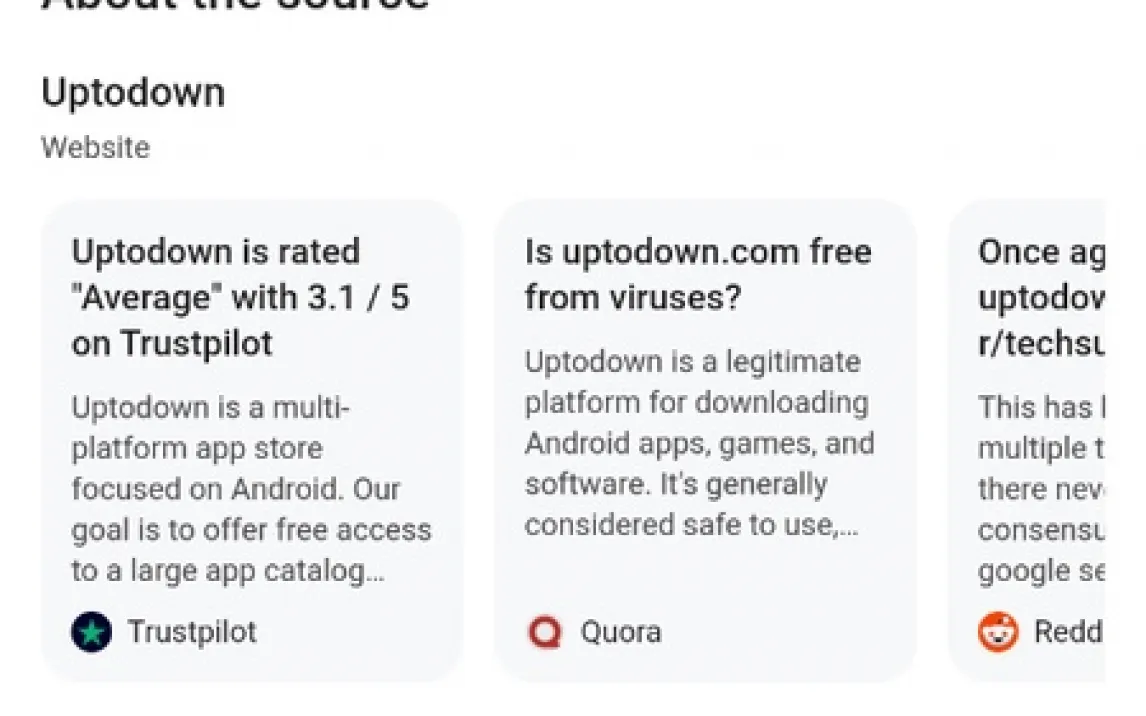
Task: Open the Trustpilot rating card about Uptodown
Action: click(x=251, y=440)
